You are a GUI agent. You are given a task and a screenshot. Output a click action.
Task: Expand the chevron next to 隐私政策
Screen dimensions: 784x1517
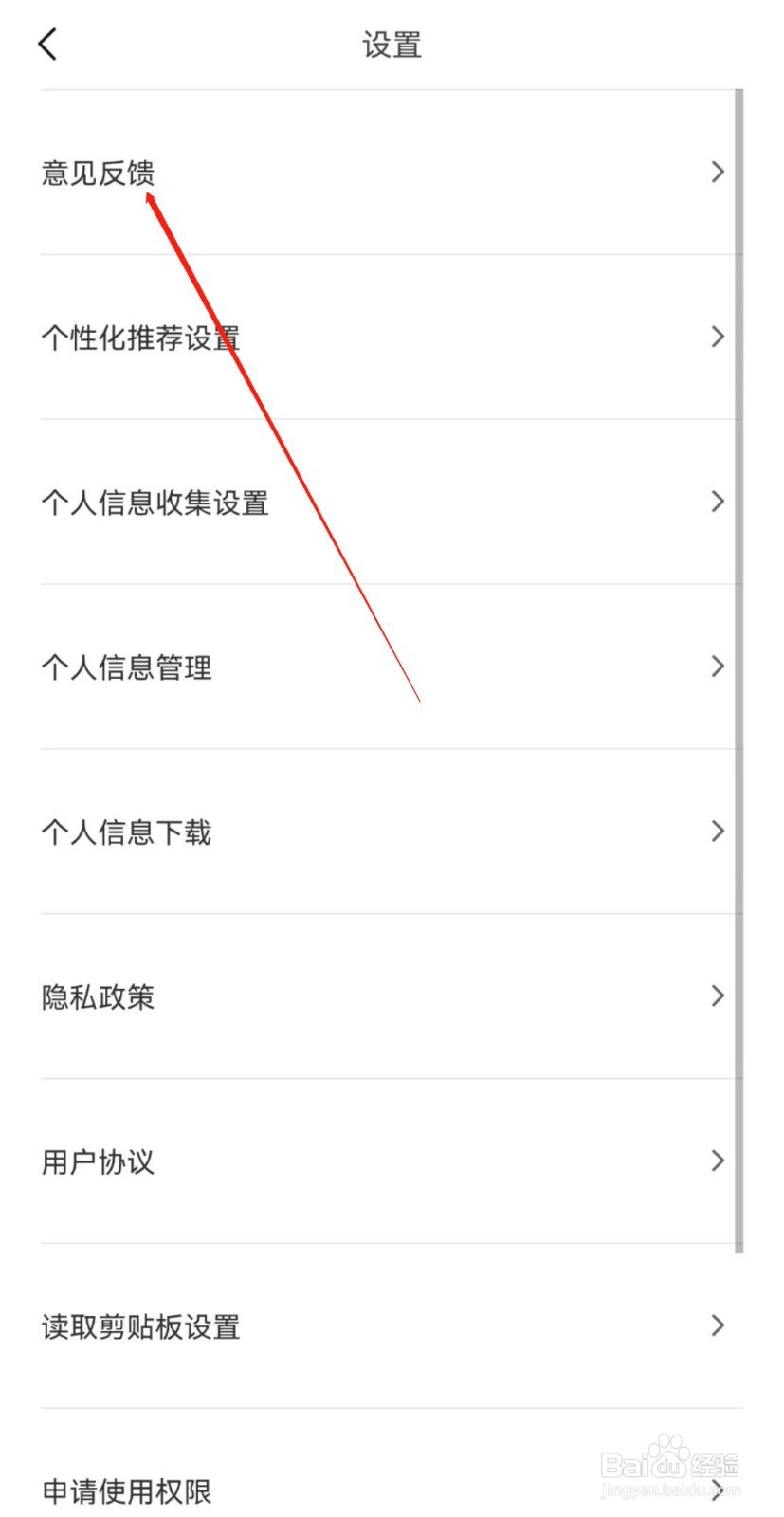[718, 996]
